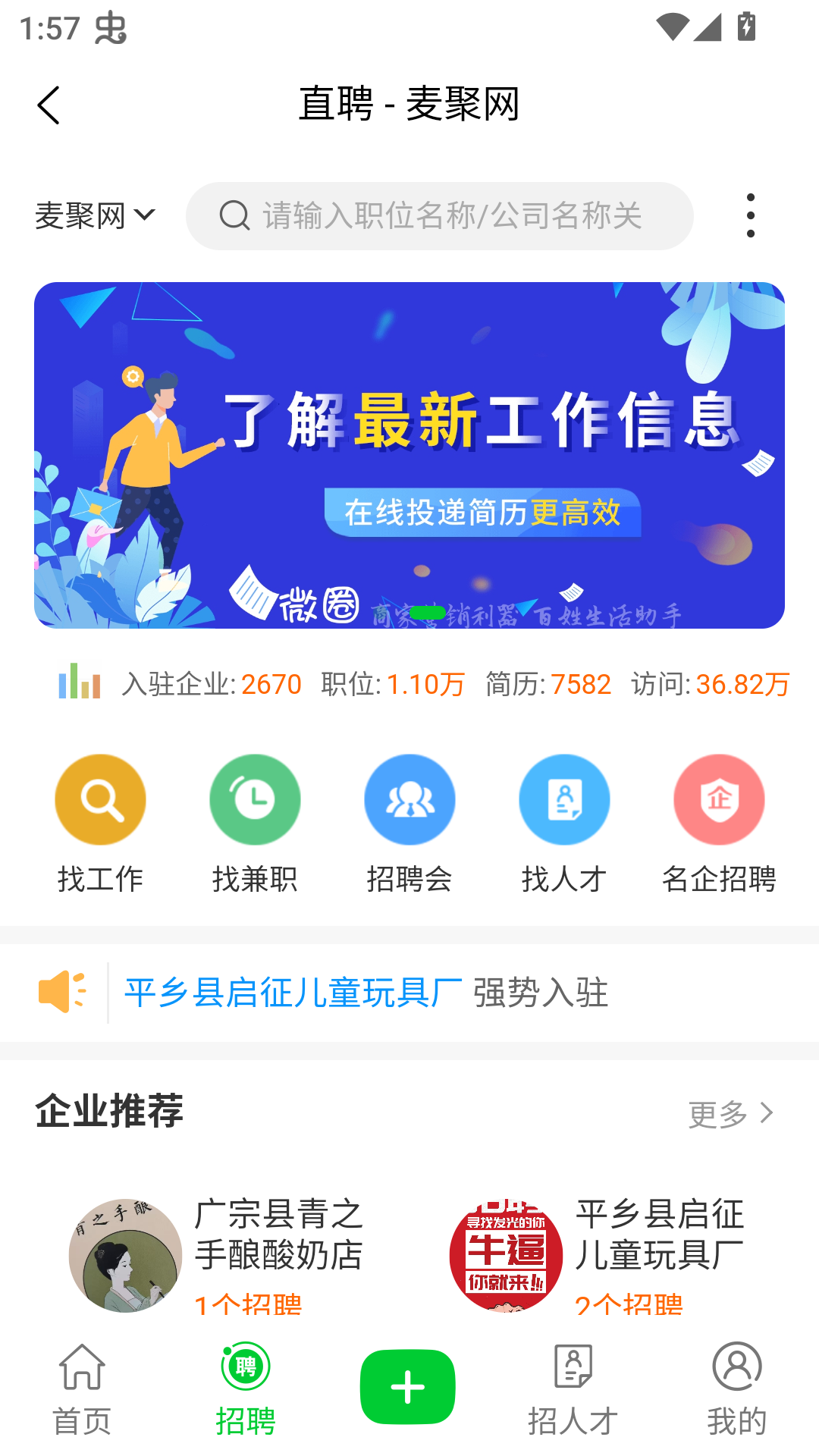Open the 找兼职 part-time job icon
819x1456 pixels.
tap(255, 799)
